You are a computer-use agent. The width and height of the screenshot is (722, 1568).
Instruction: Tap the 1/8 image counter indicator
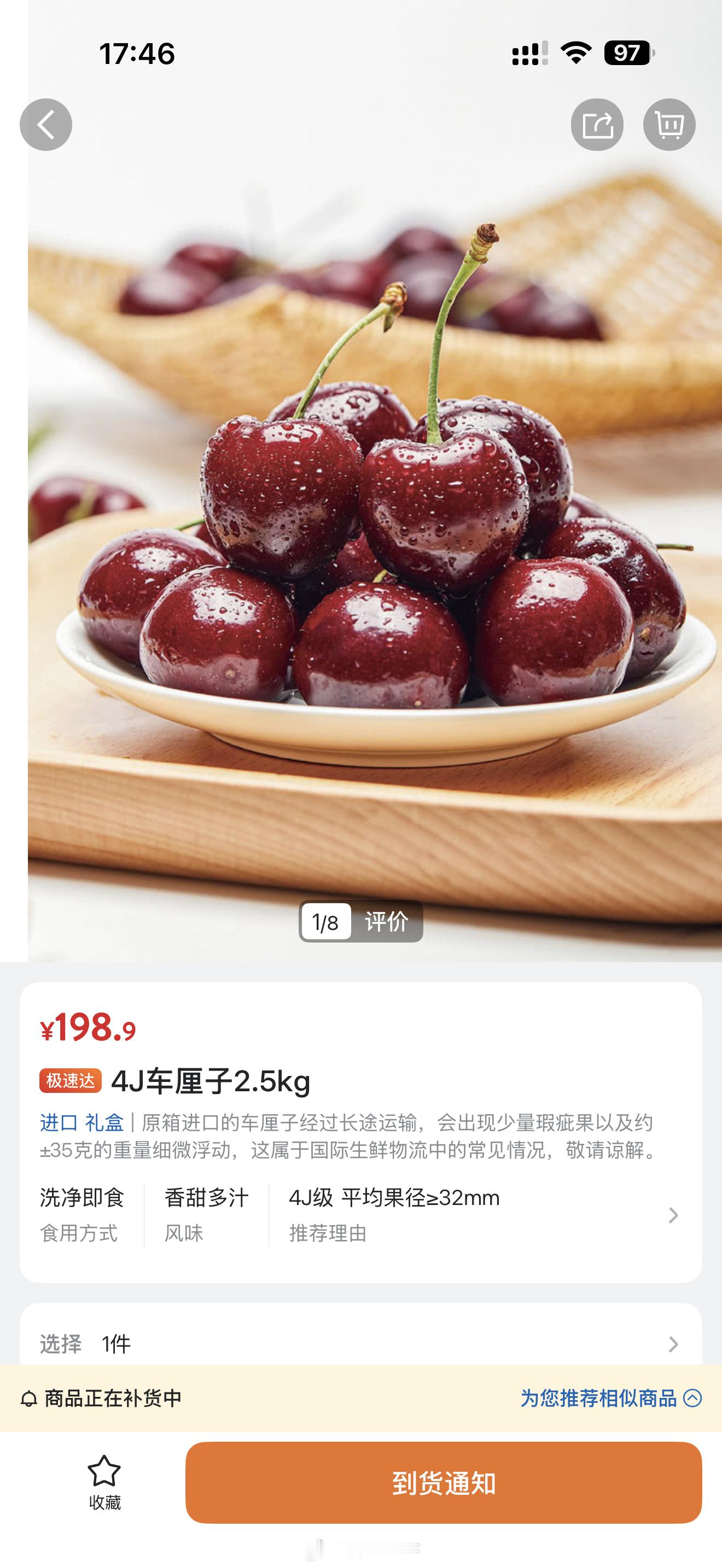[x=327, y=921]
